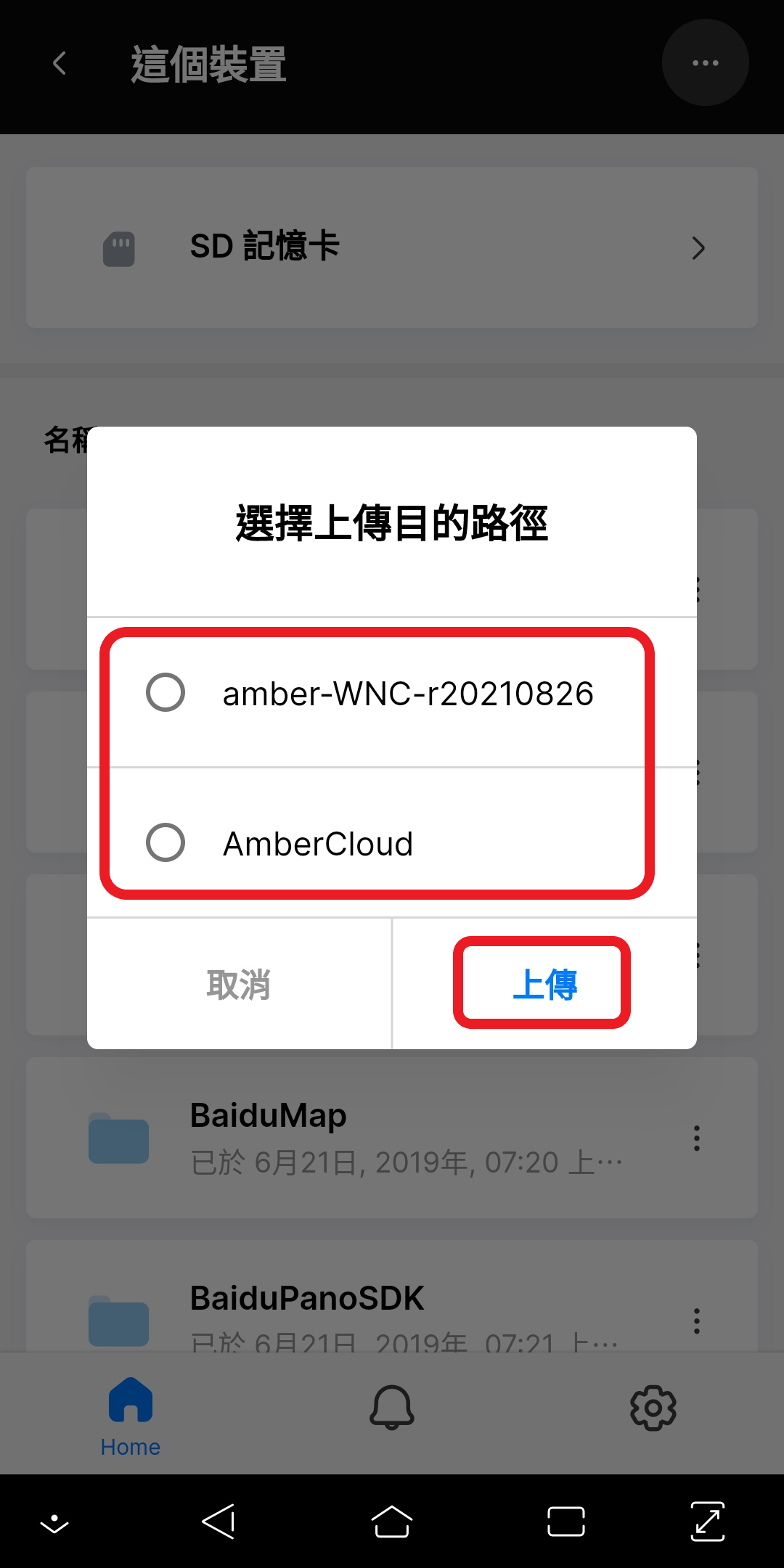Cancel the dialog with 取消
Screen dimensions: 784x1568
[239, 984]
